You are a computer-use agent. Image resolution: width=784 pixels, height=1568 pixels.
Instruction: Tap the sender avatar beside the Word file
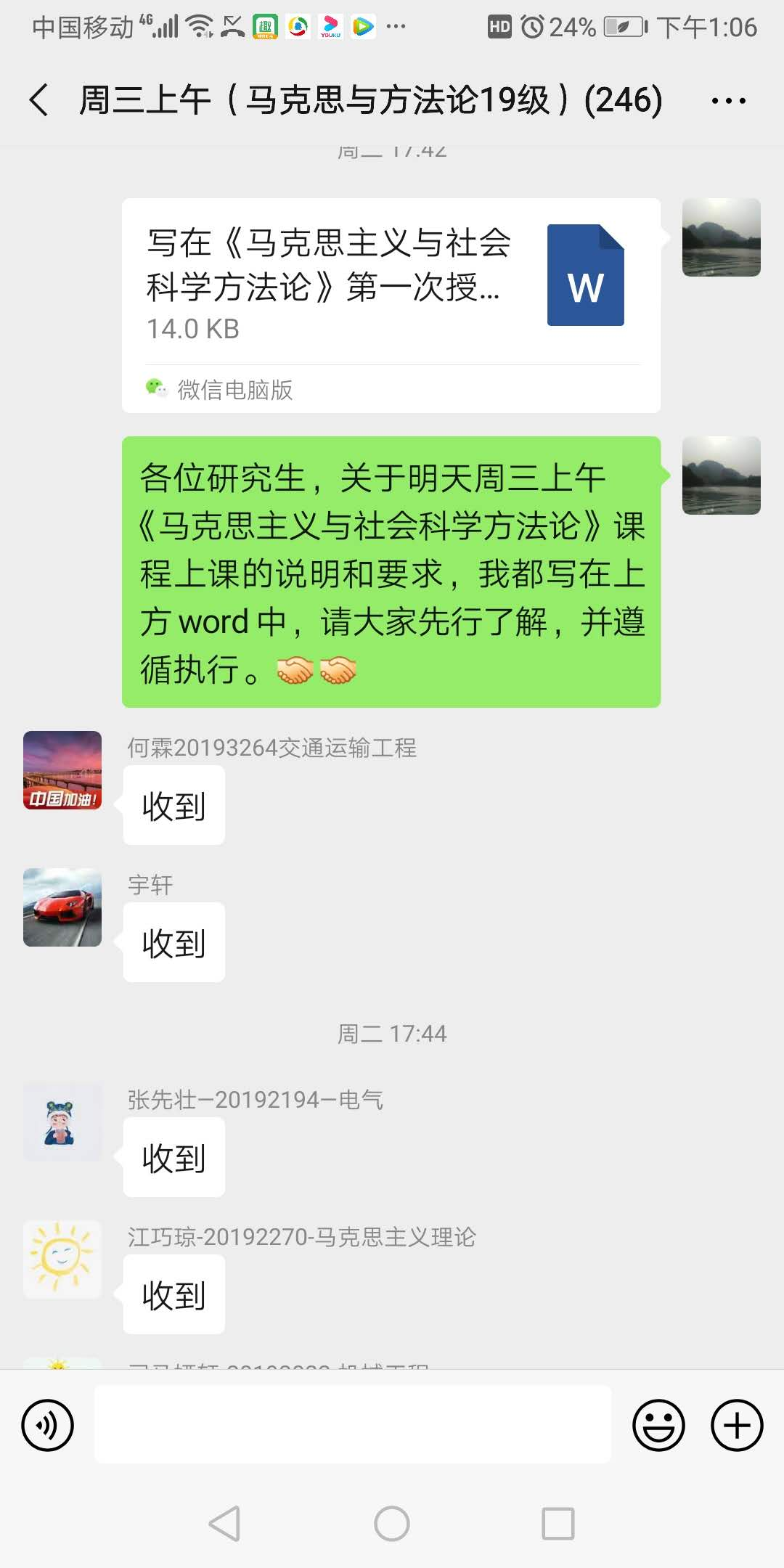[721, 237]
